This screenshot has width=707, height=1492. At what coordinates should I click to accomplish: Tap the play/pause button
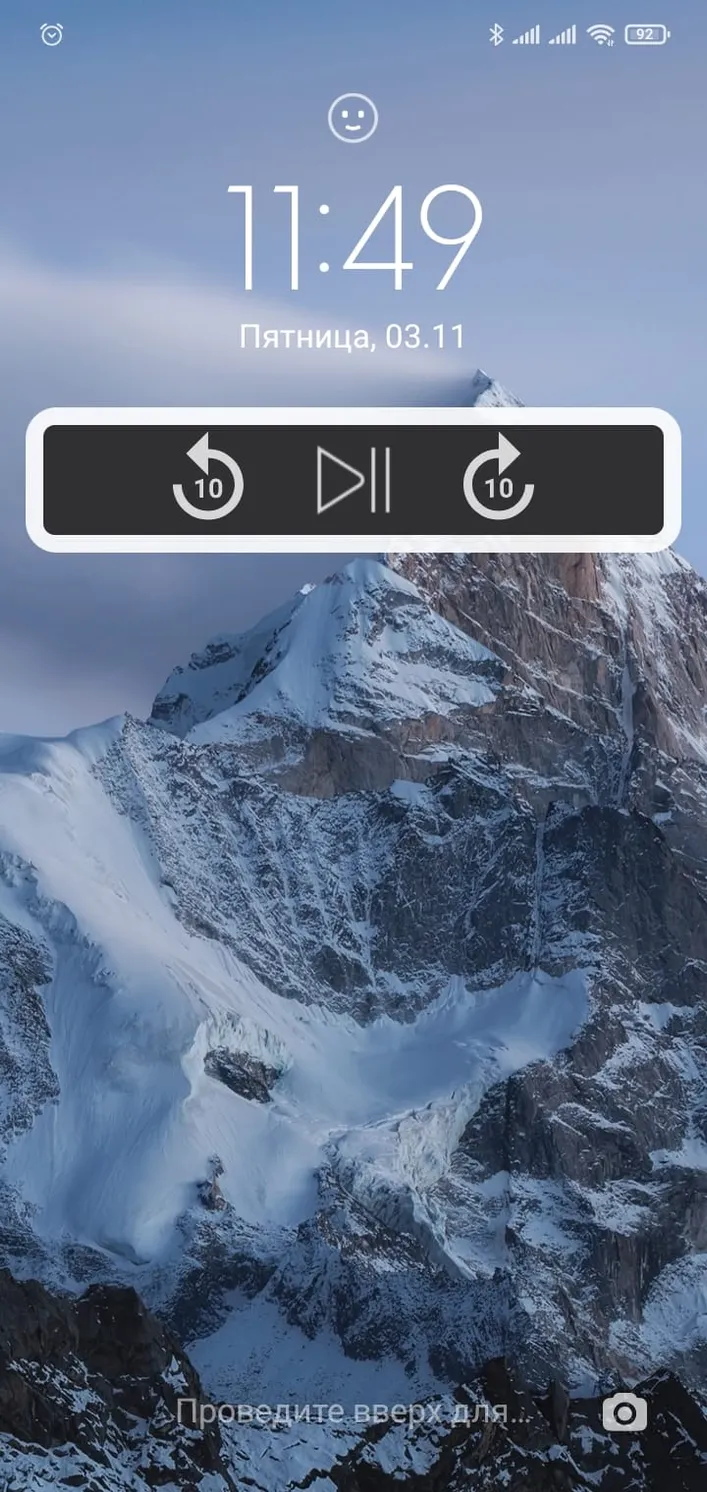pos(353,480)
